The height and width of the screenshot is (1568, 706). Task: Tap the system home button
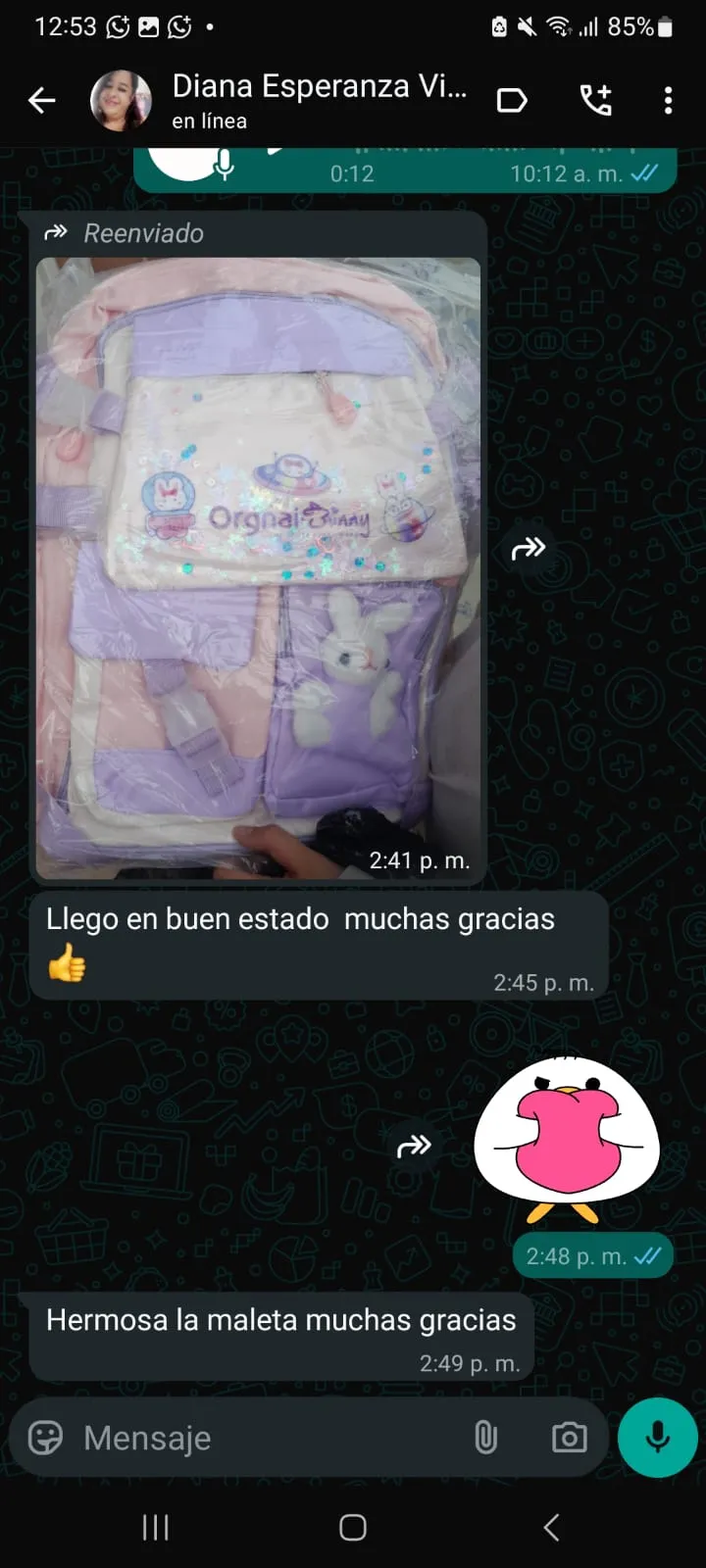[353, 1527]
